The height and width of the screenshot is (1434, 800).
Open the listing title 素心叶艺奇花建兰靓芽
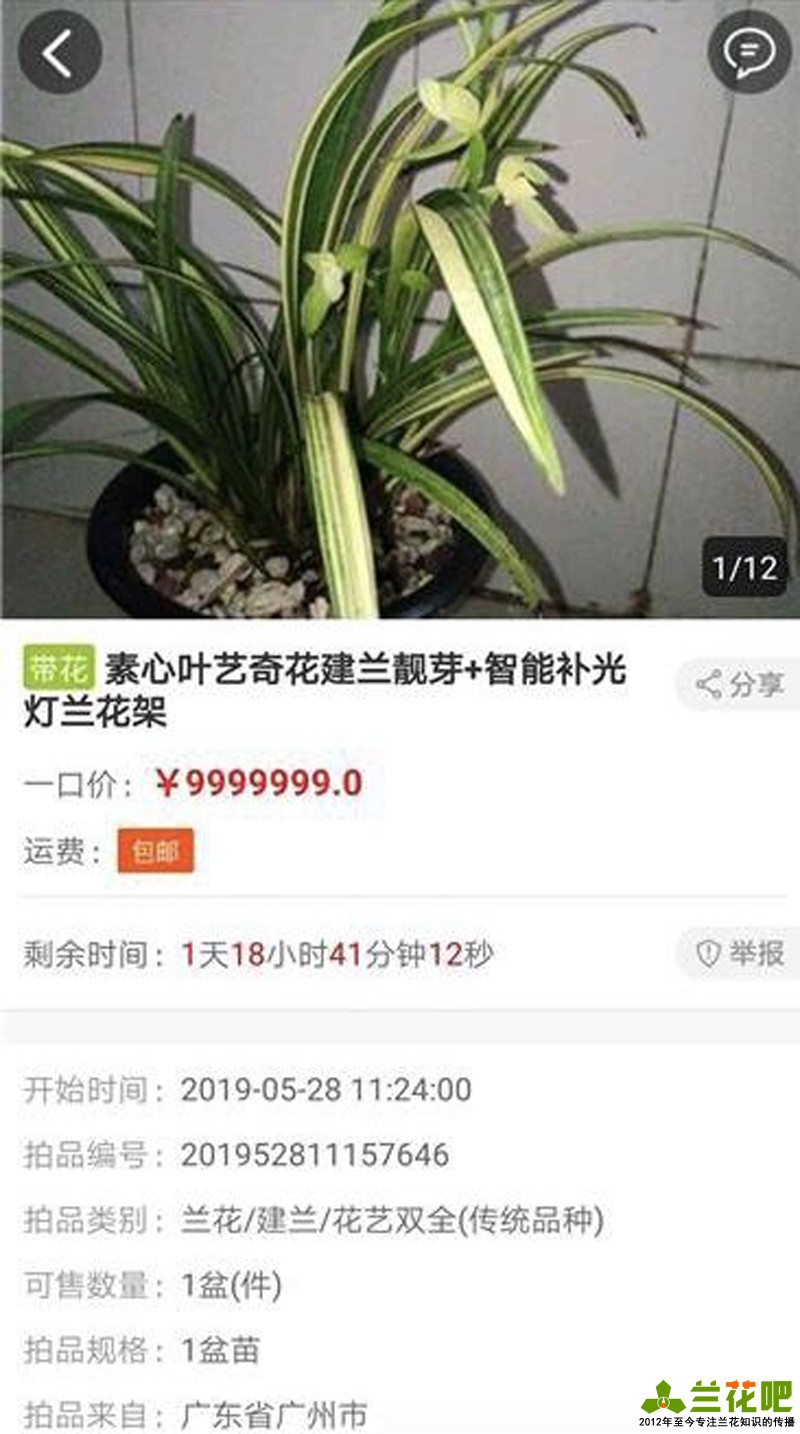pyautogui.click(x=360, y=672)
